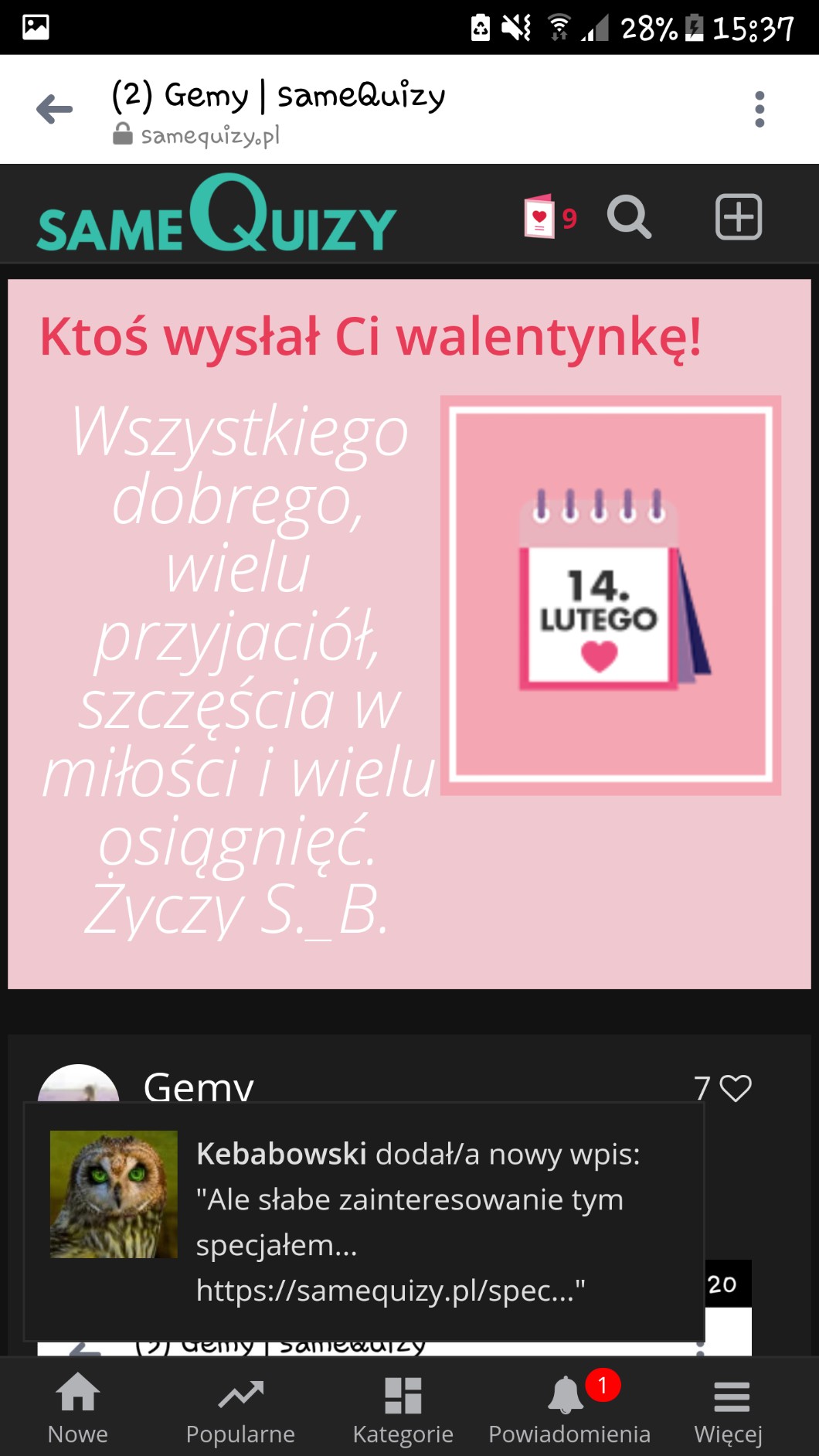Open Powiadomienia notifications tab

pyautogui.click(x=569, y=1408)
